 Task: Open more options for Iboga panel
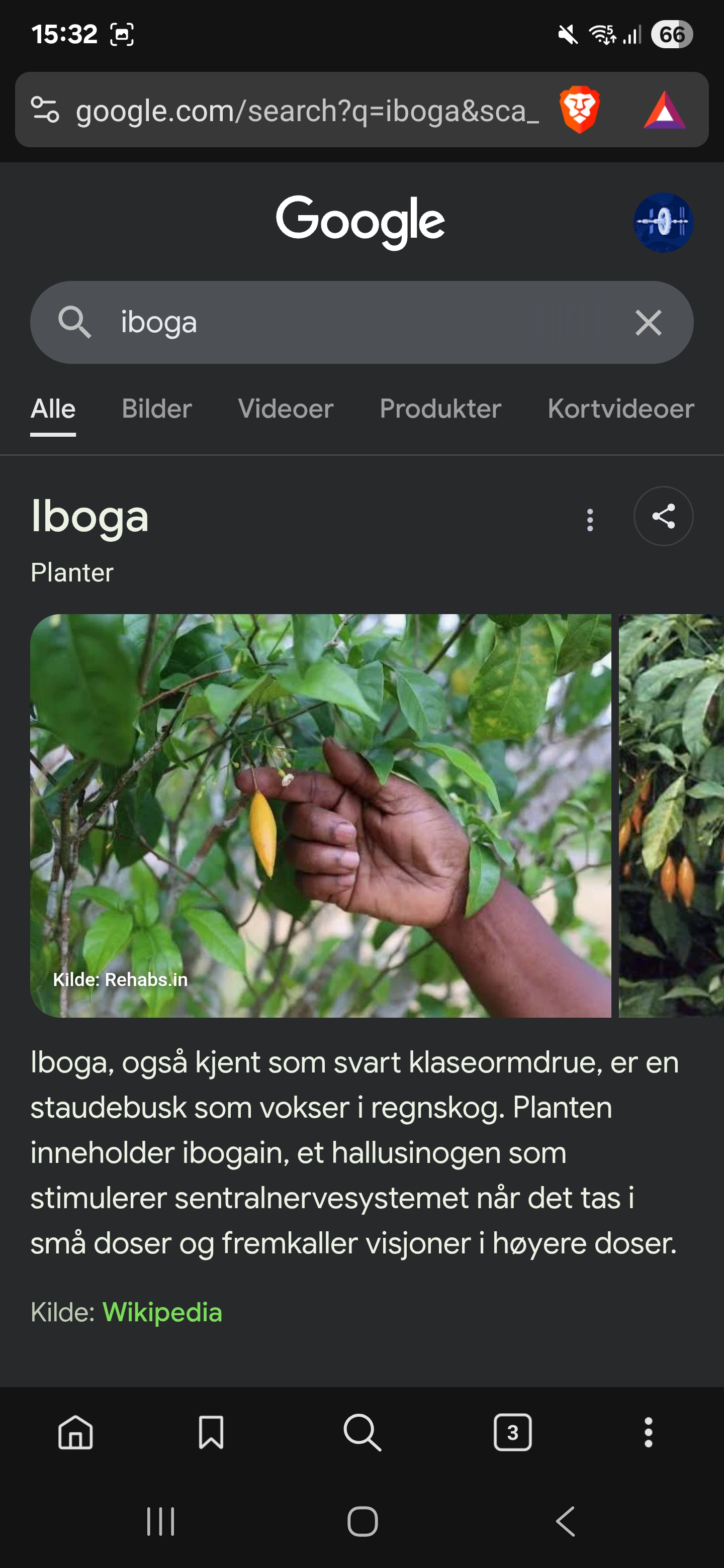pyautogui.click(x=589, y=520)
